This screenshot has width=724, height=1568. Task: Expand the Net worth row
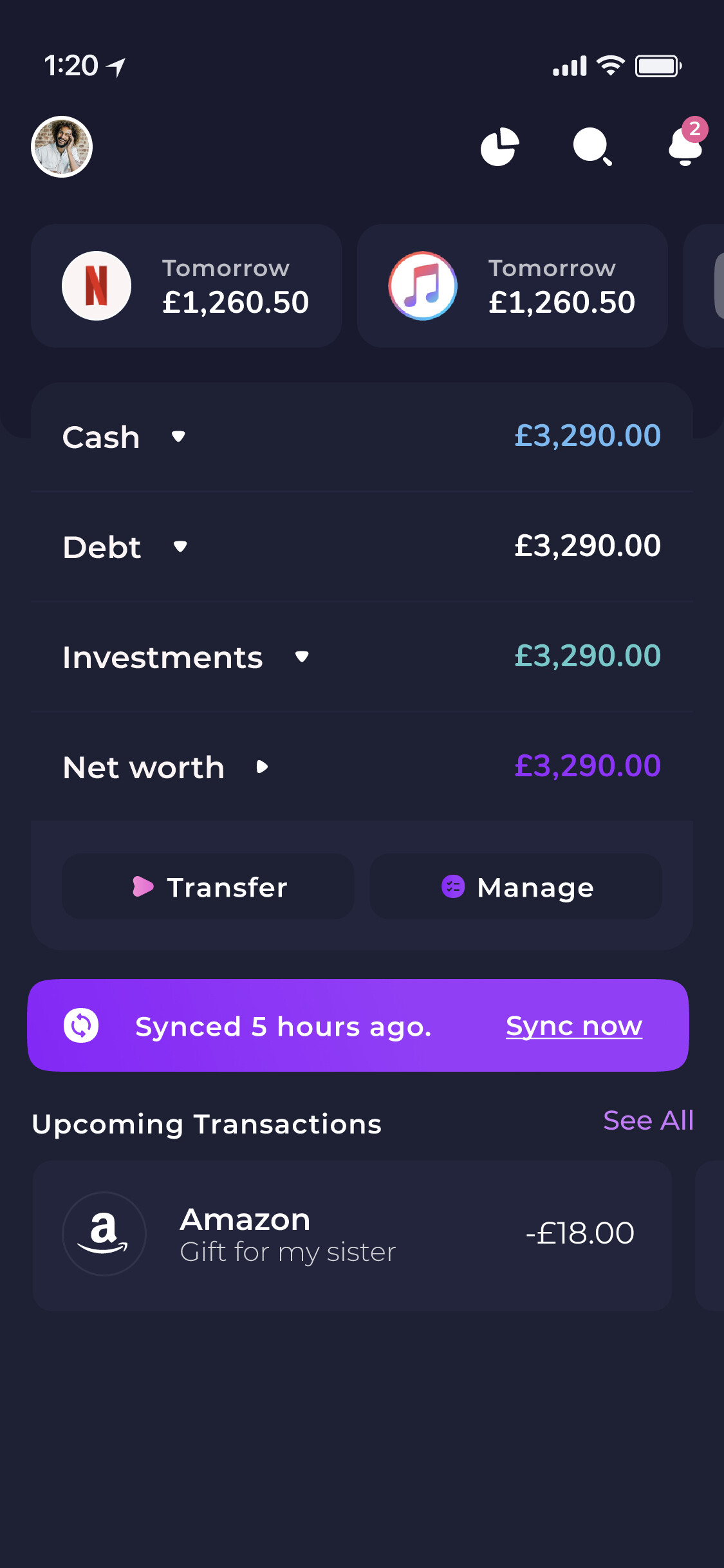coord(261,767)
